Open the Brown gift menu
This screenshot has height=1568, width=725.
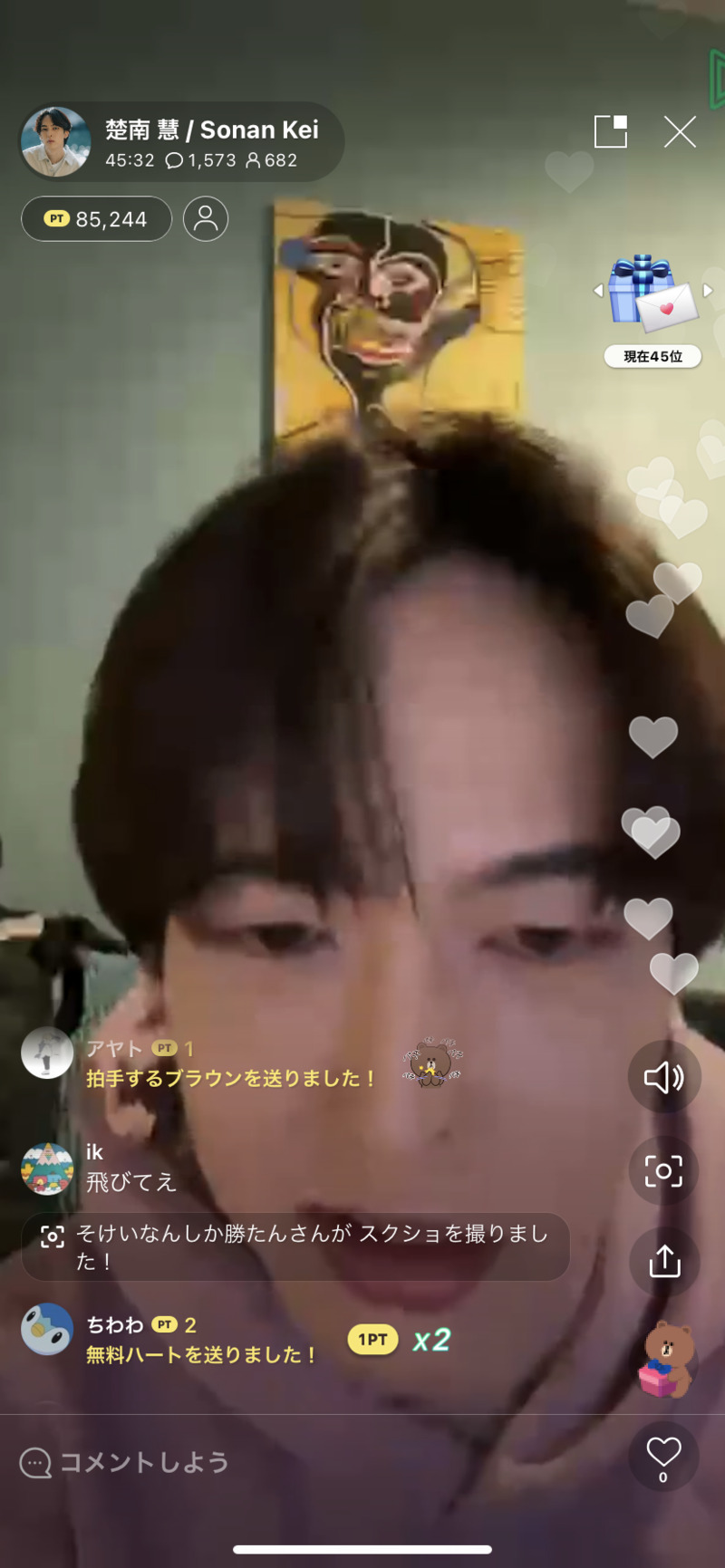(666, 1359)
